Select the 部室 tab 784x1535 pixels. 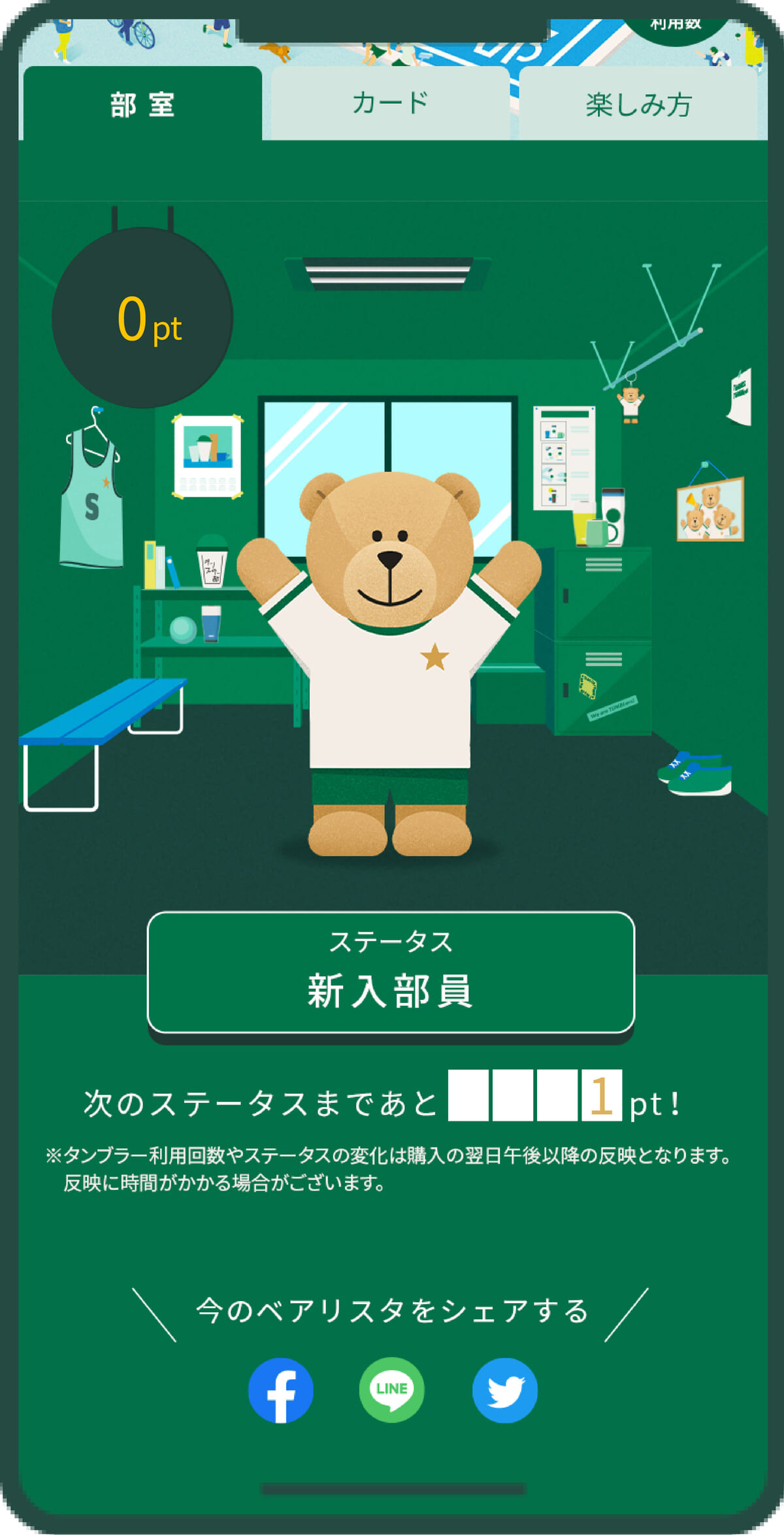click(142, 105)
